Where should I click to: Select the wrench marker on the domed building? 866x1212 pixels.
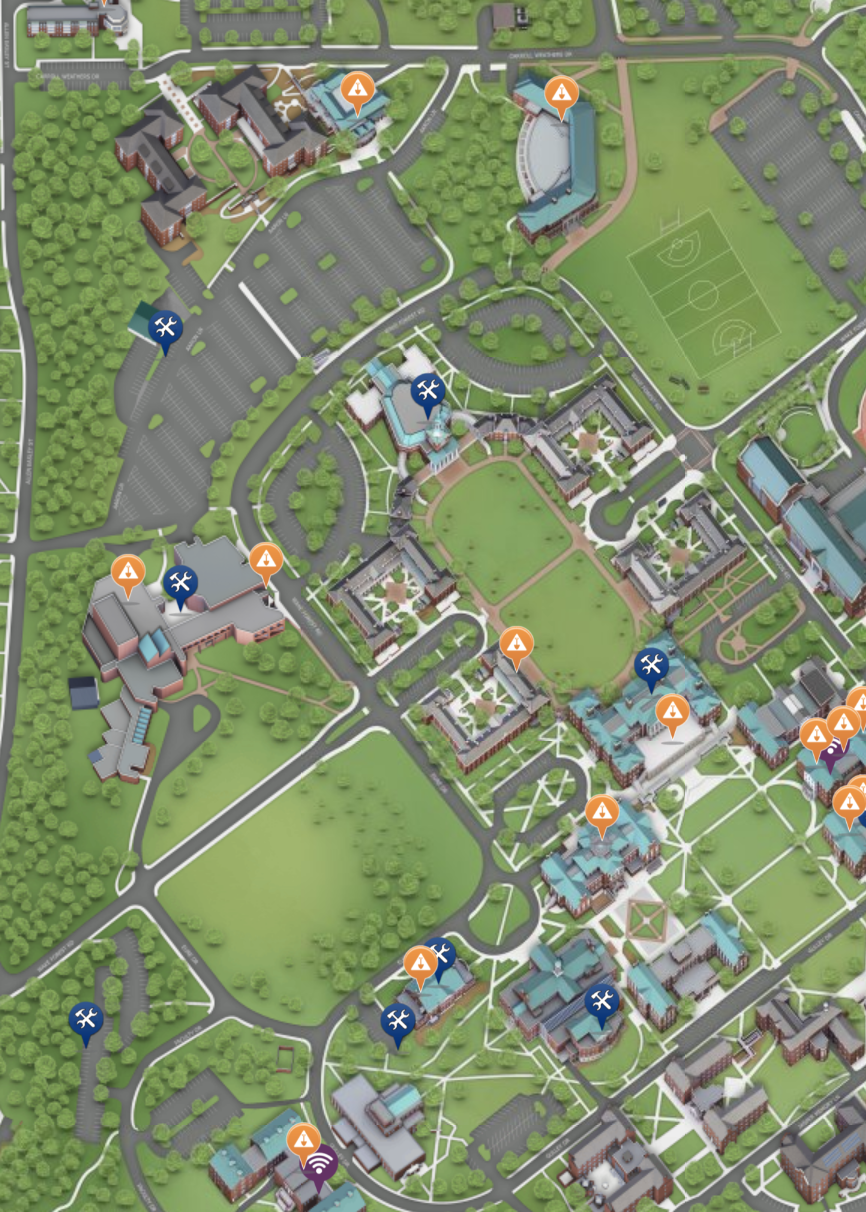coord(427,390)
